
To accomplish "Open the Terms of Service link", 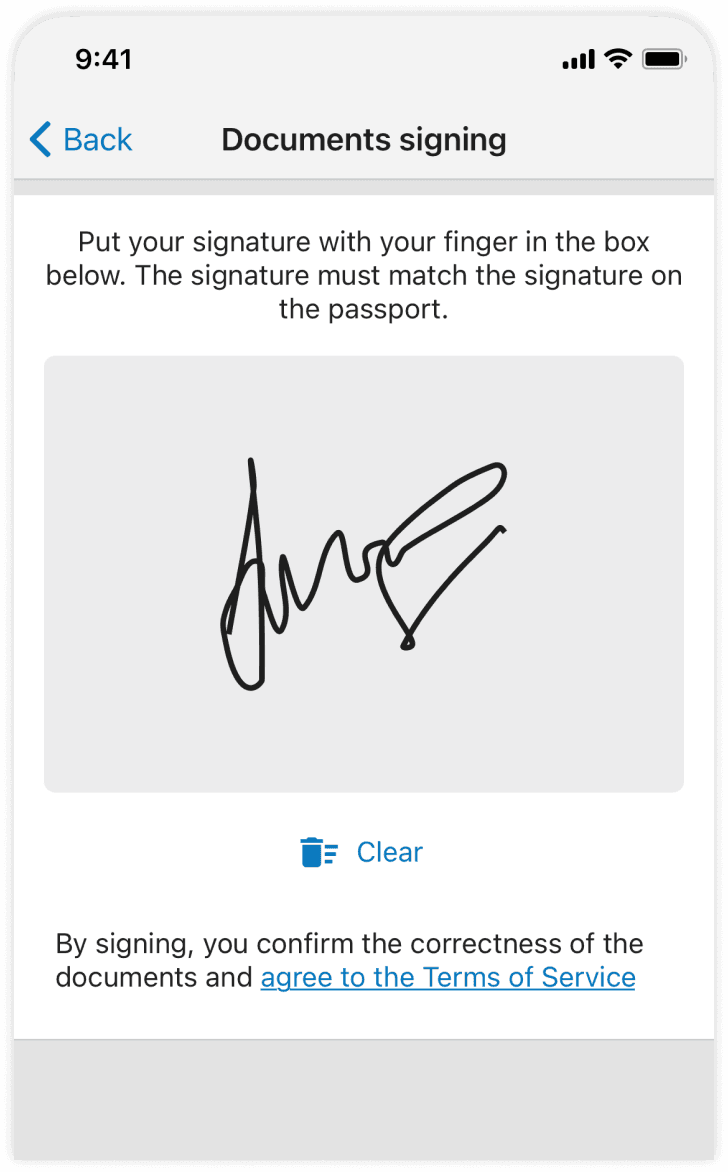I will pos(448,977).
